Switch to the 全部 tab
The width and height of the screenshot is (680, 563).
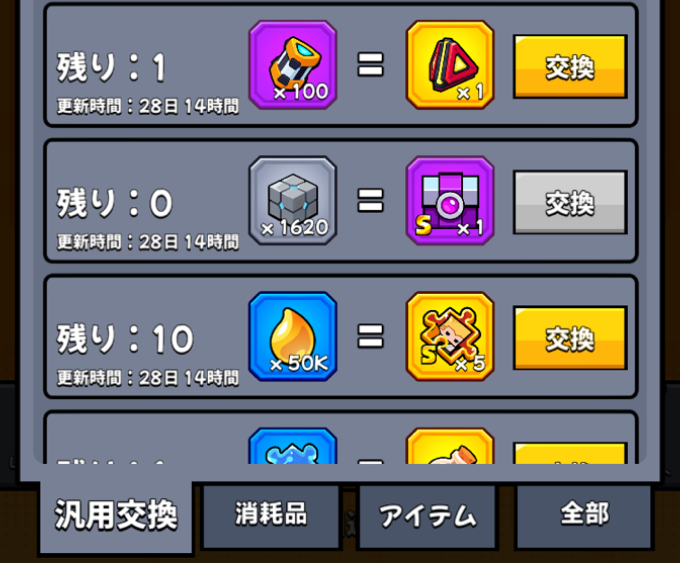(x=584, y=514)
